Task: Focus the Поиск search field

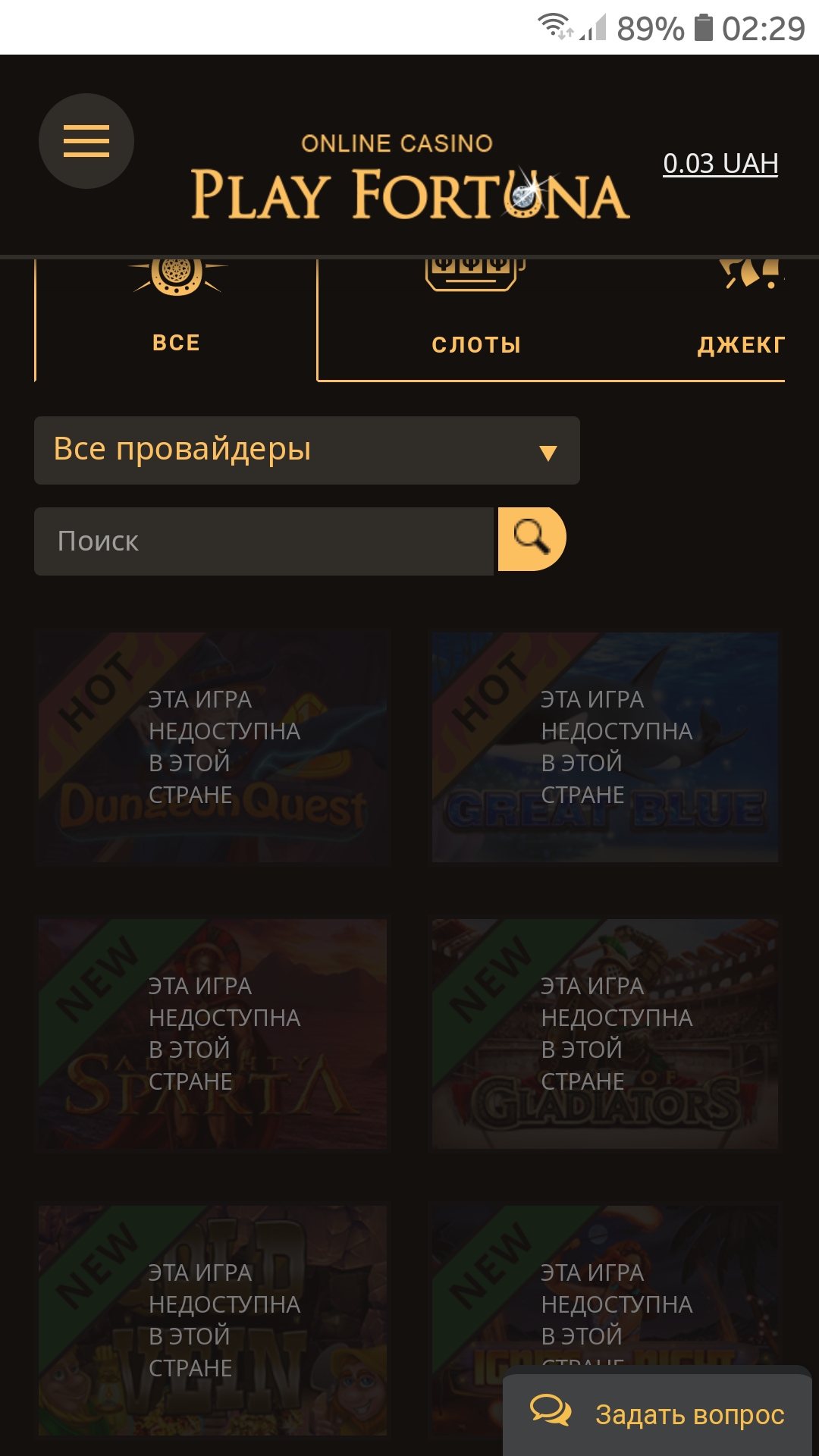Action: tap(263, 541)
